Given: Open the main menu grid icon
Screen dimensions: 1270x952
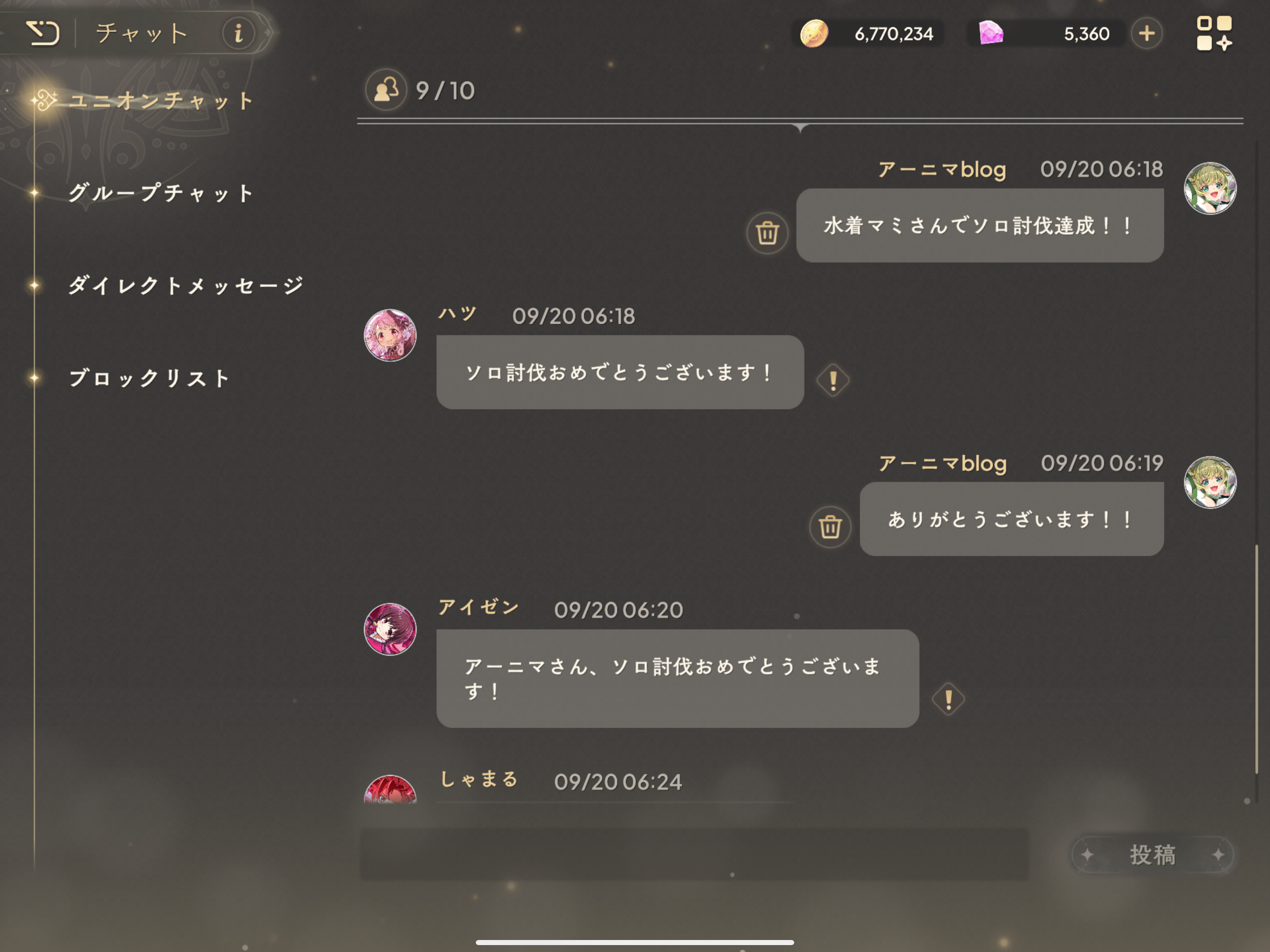Looking at the screenshot, I should click(x=1214, y=33).
